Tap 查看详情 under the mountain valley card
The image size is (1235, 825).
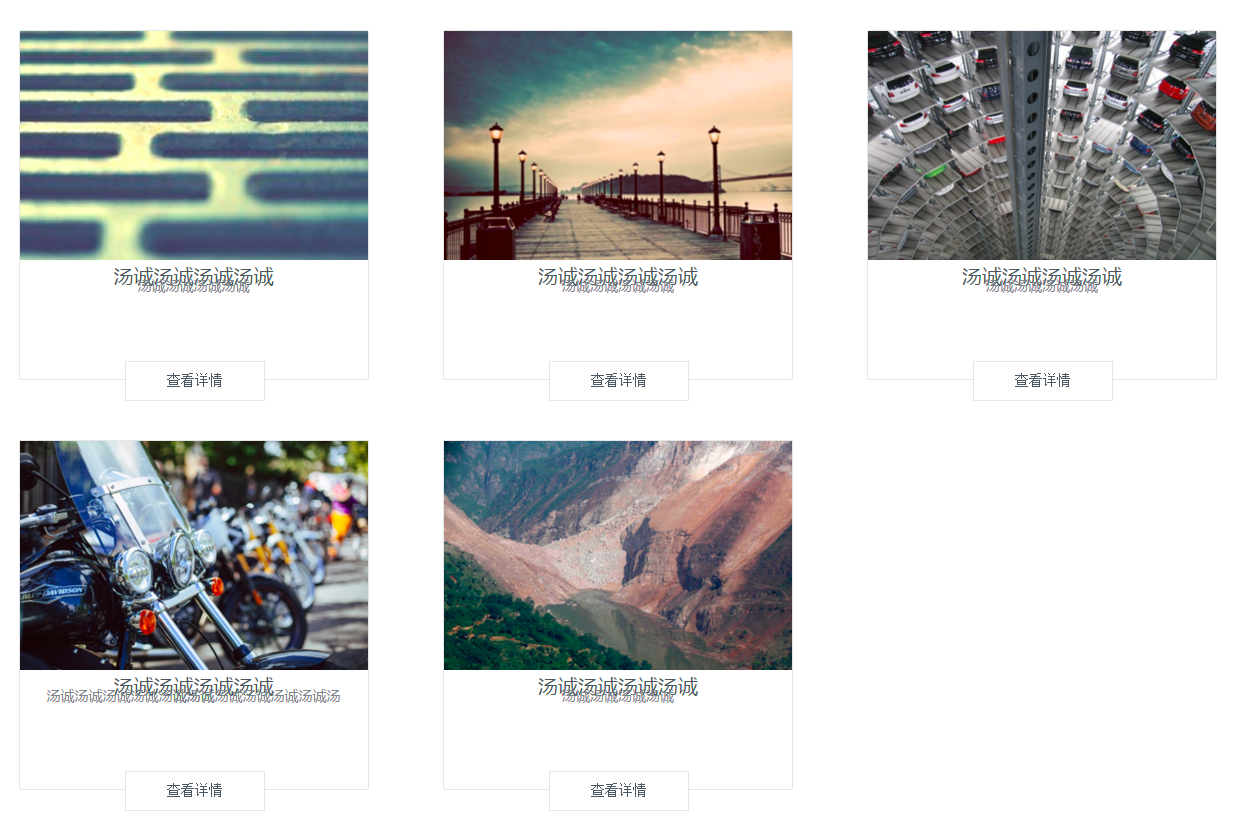(x=618, y=791)
